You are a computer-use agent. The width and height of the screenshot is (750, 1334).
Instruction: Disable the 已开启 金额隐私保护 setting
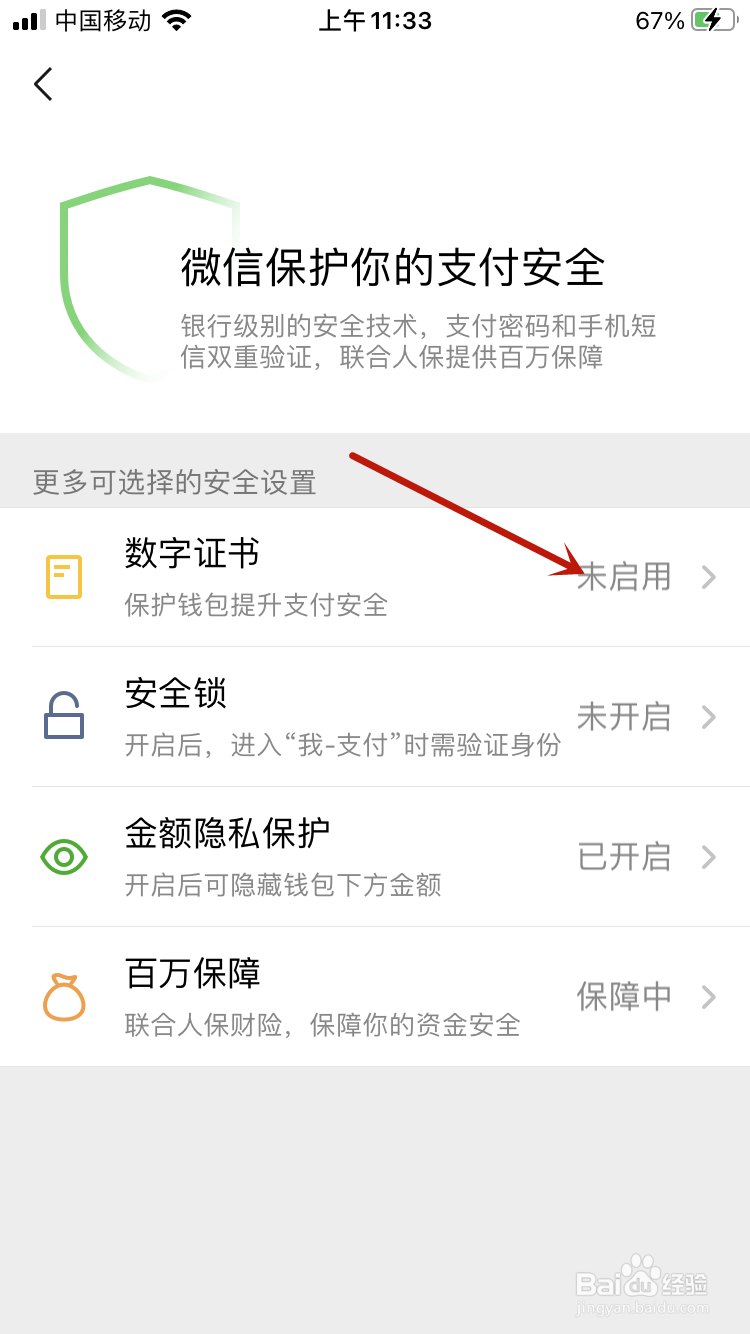[623, 857]
